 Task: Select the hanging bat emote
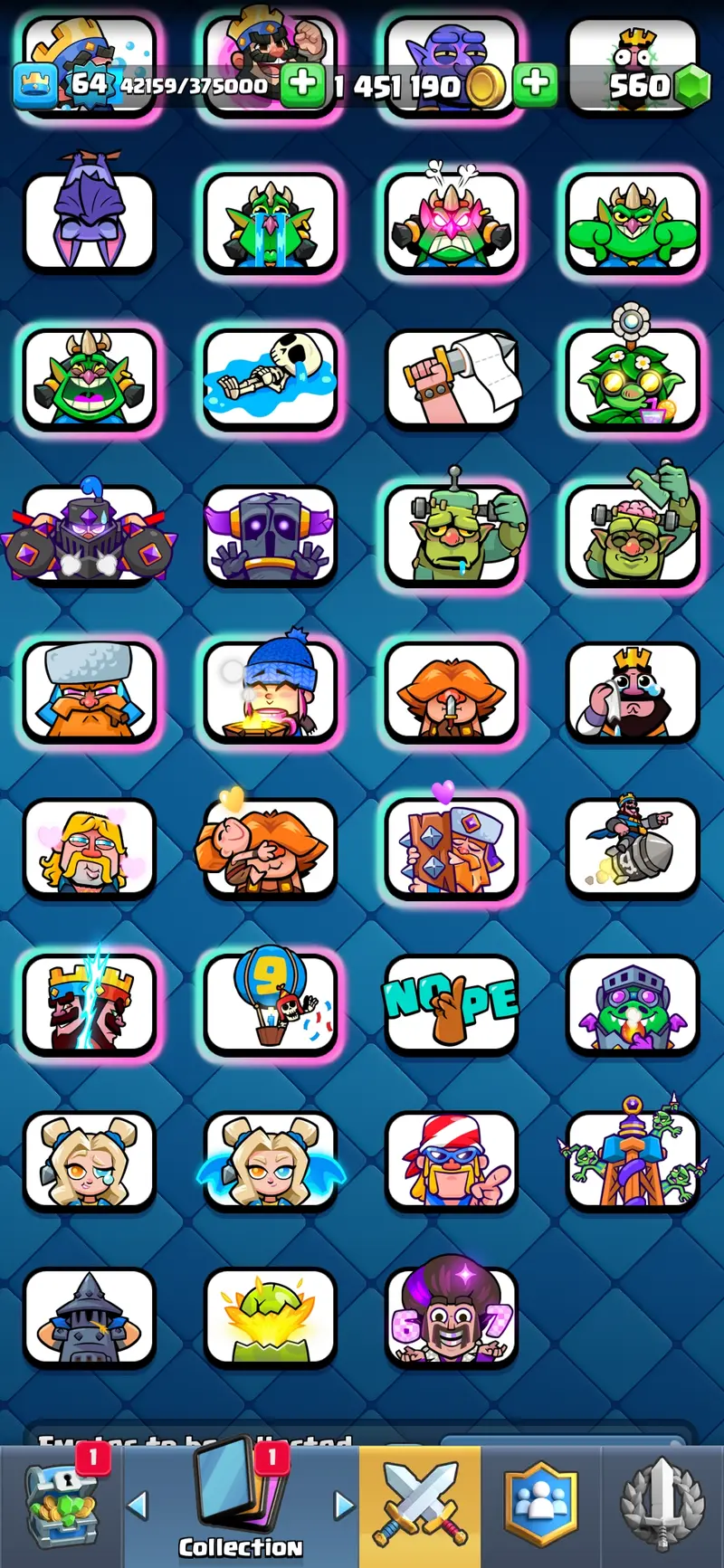tap(89, 220)
